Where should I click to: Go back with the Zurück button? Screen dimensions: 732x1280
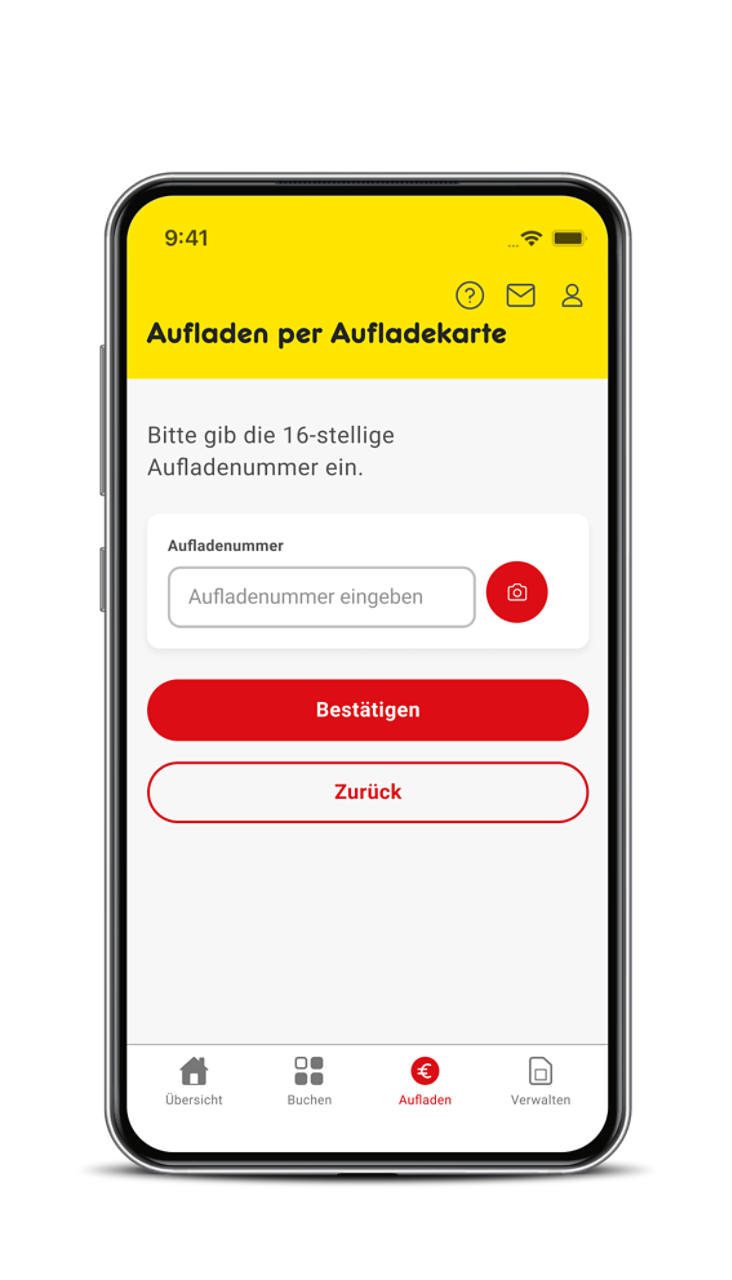(x=367, y=792)
